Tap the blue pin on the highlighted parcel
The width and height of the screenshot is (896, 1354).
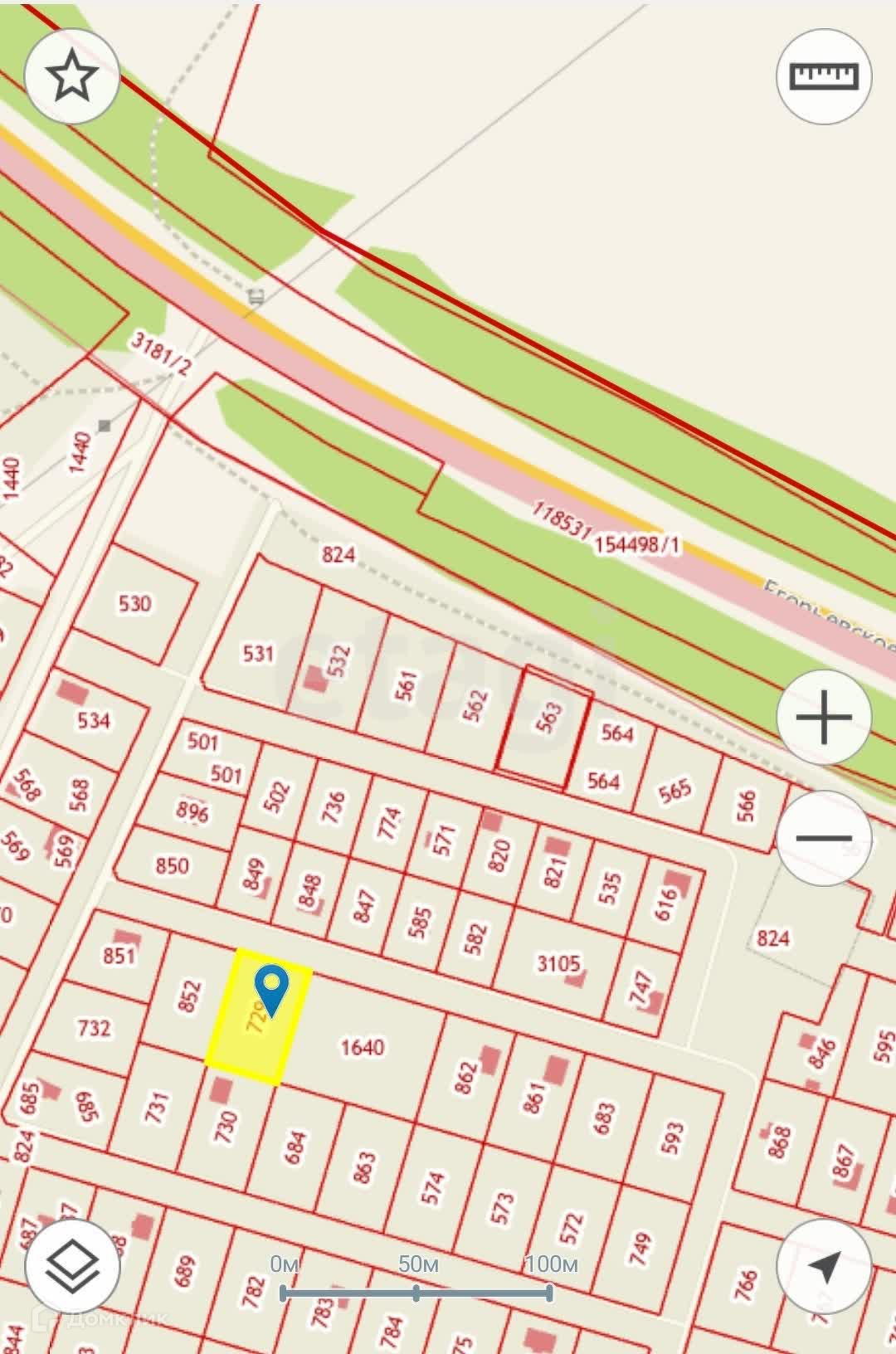[271, 989]
